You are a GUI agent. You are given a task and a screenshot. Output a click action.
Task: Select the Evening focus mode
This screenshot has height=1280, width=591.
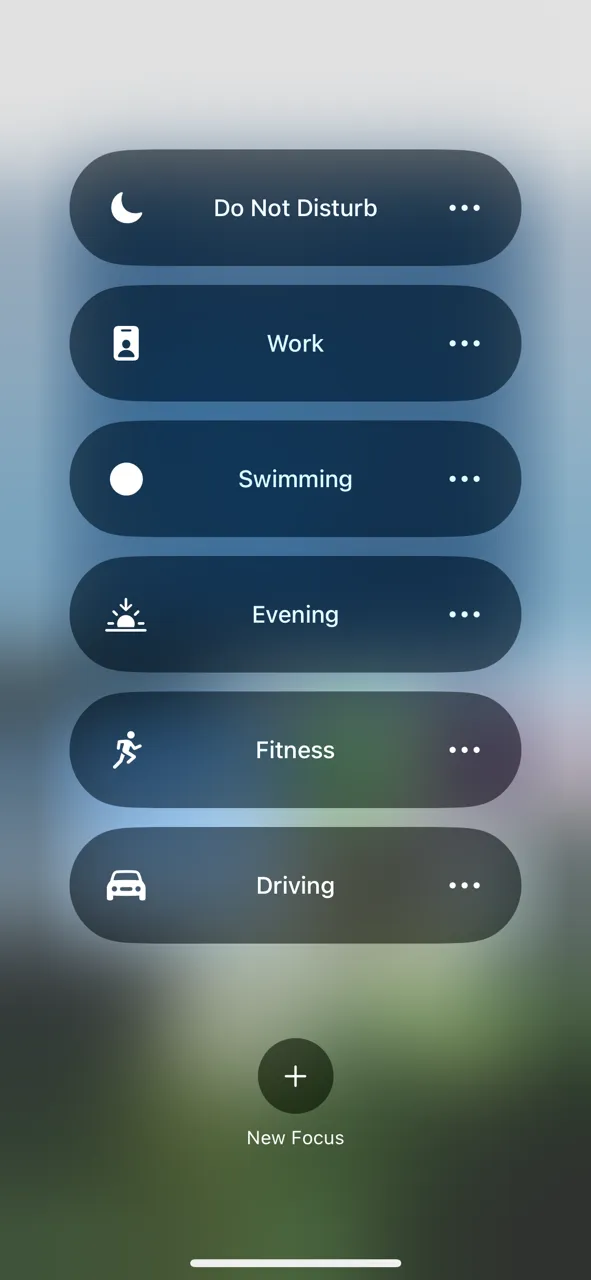click(295, 614)
